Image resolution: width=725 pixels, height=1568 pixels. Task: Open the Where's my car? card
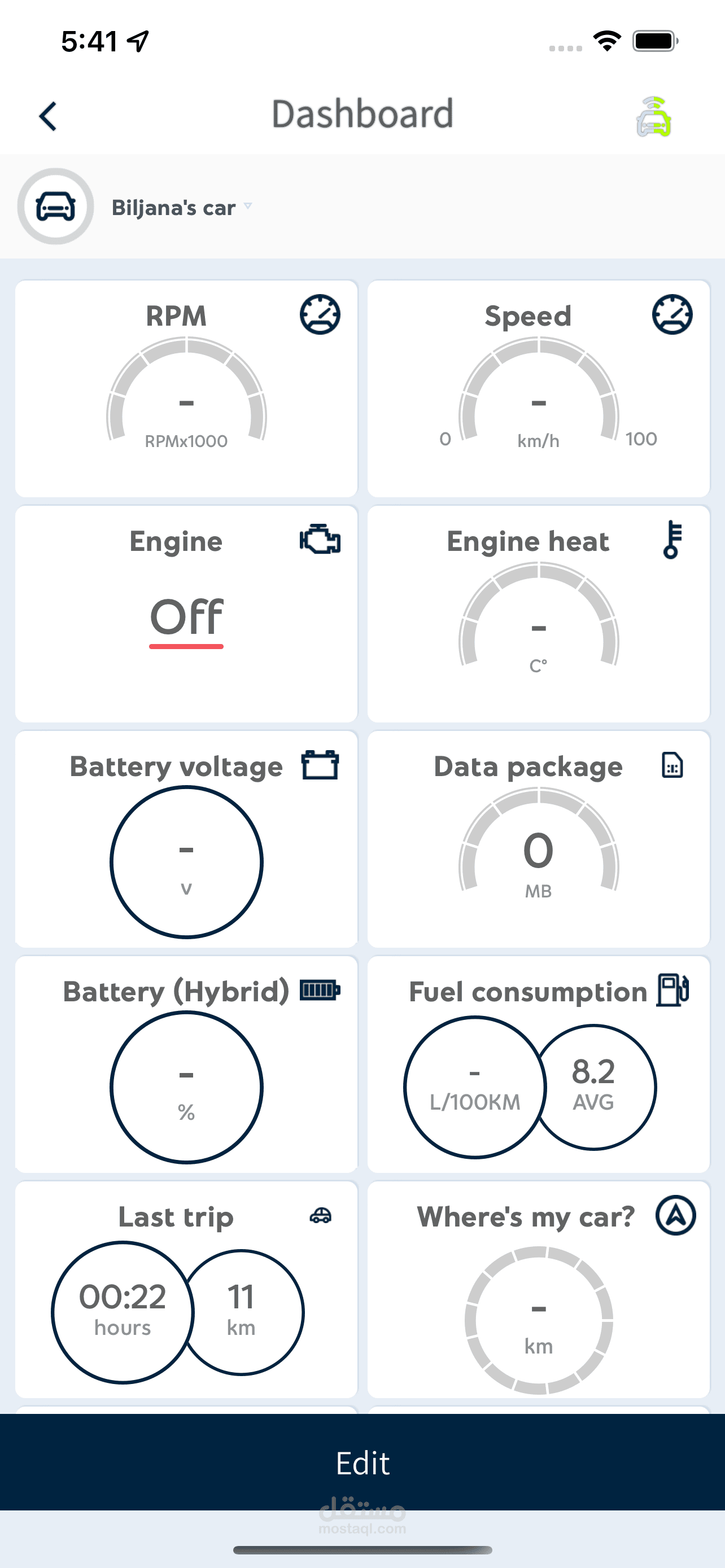(538, 1289)
